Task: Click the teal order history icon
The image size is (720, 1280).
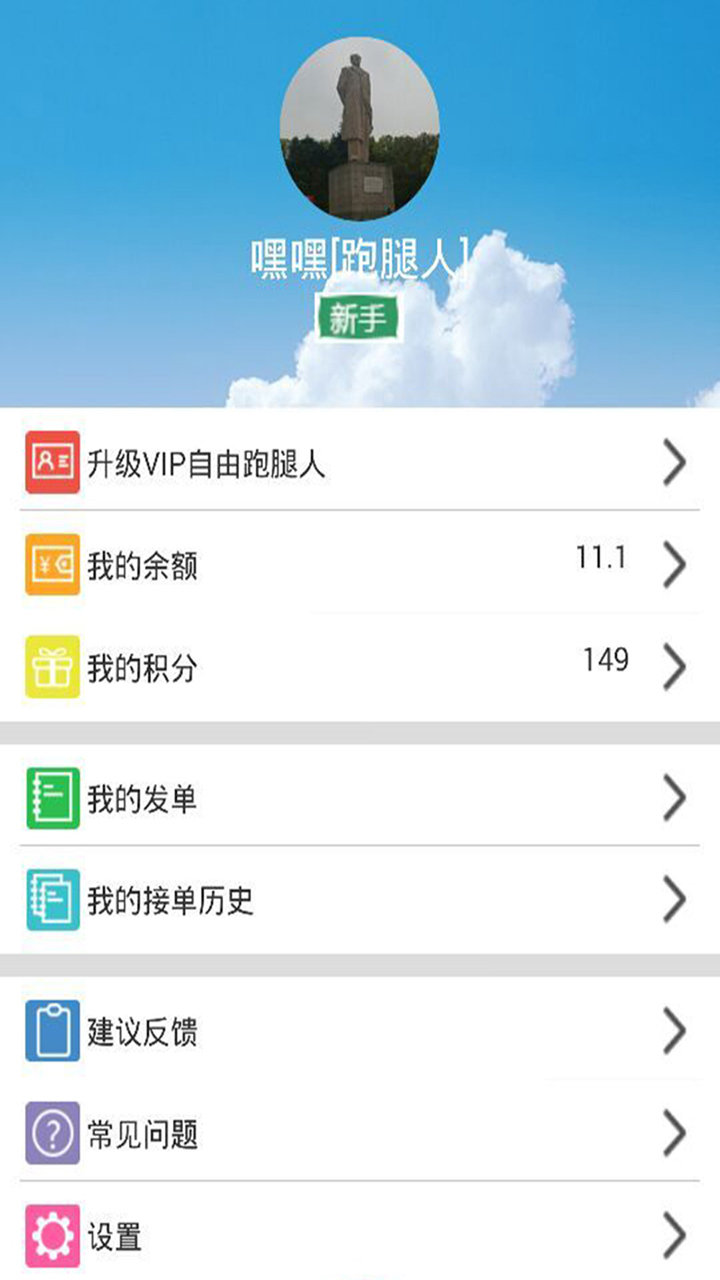Action: pyautogui.click(x=49, y=897)
